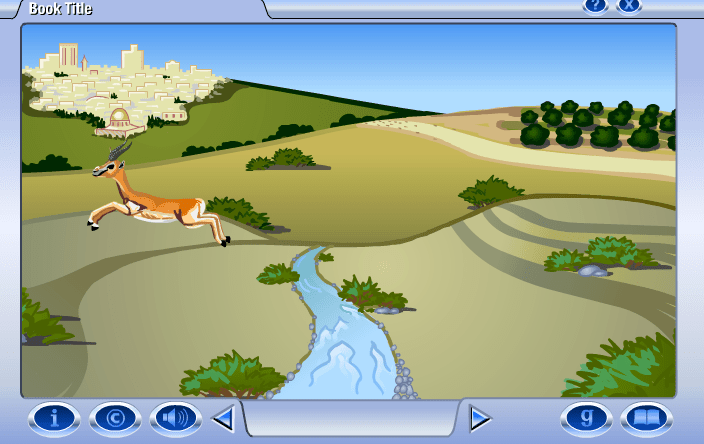The image size is (704, 444).
Task: Open the book icon button
Action: (x=646, y=418)
